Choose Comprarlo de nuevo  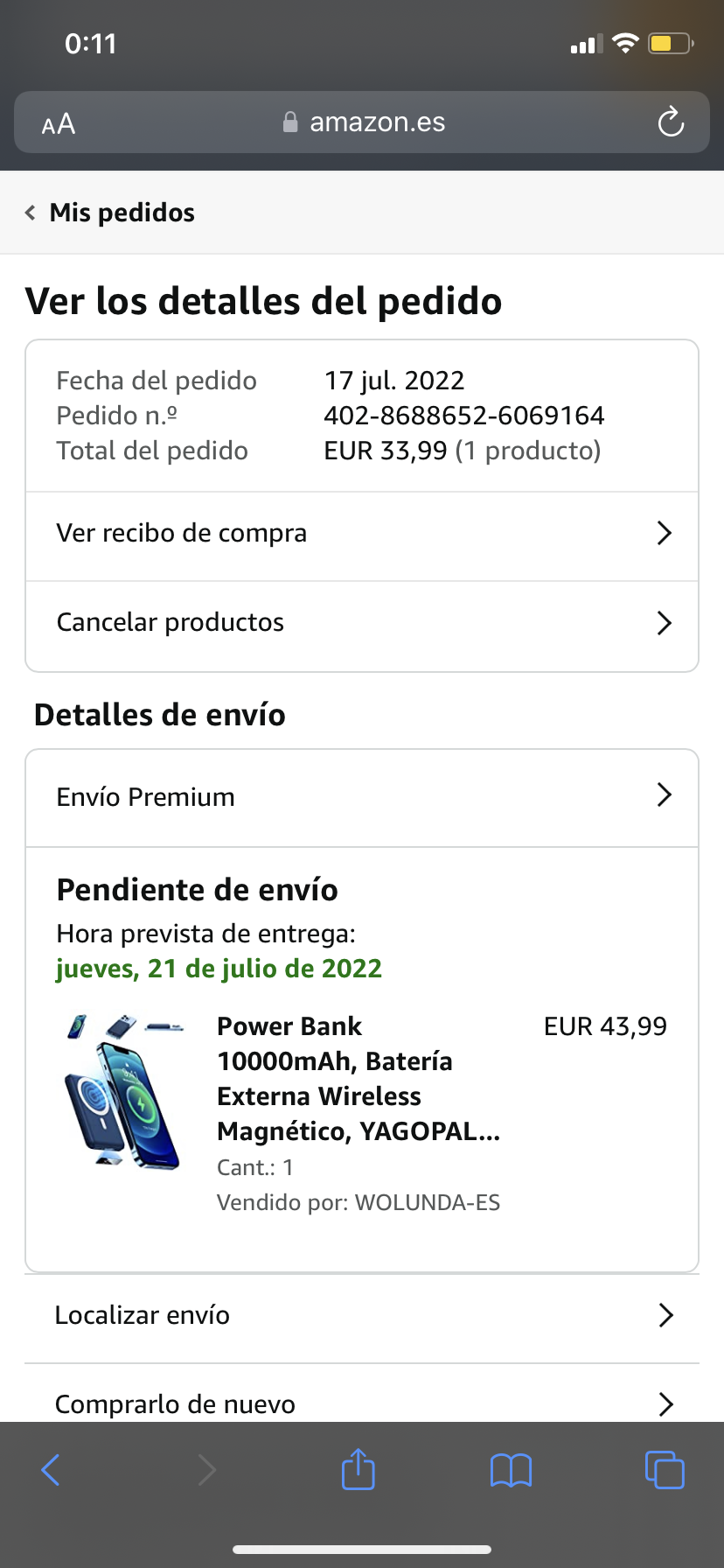pos(361,1403)
